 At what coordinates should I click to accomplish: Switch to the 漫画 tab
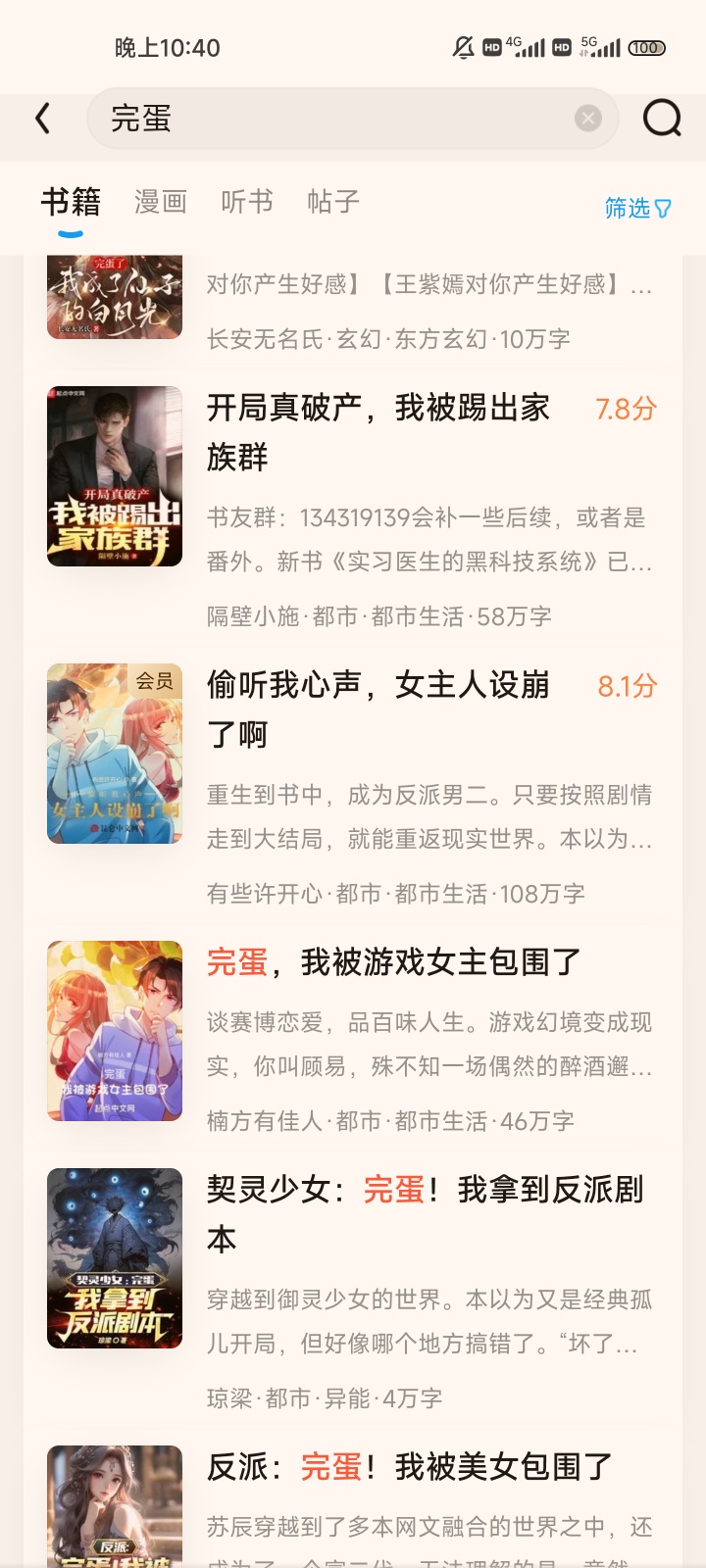[x=160, y=202]
